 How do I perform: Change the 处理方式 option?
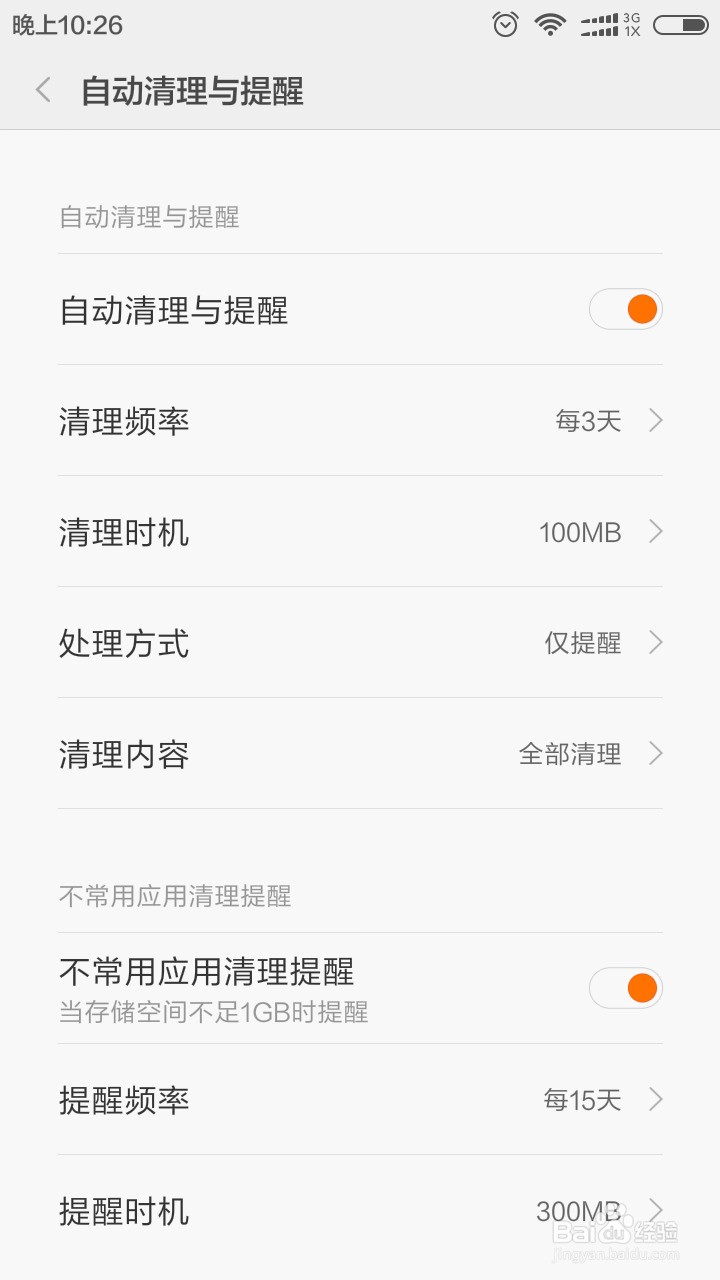[360, 643]
